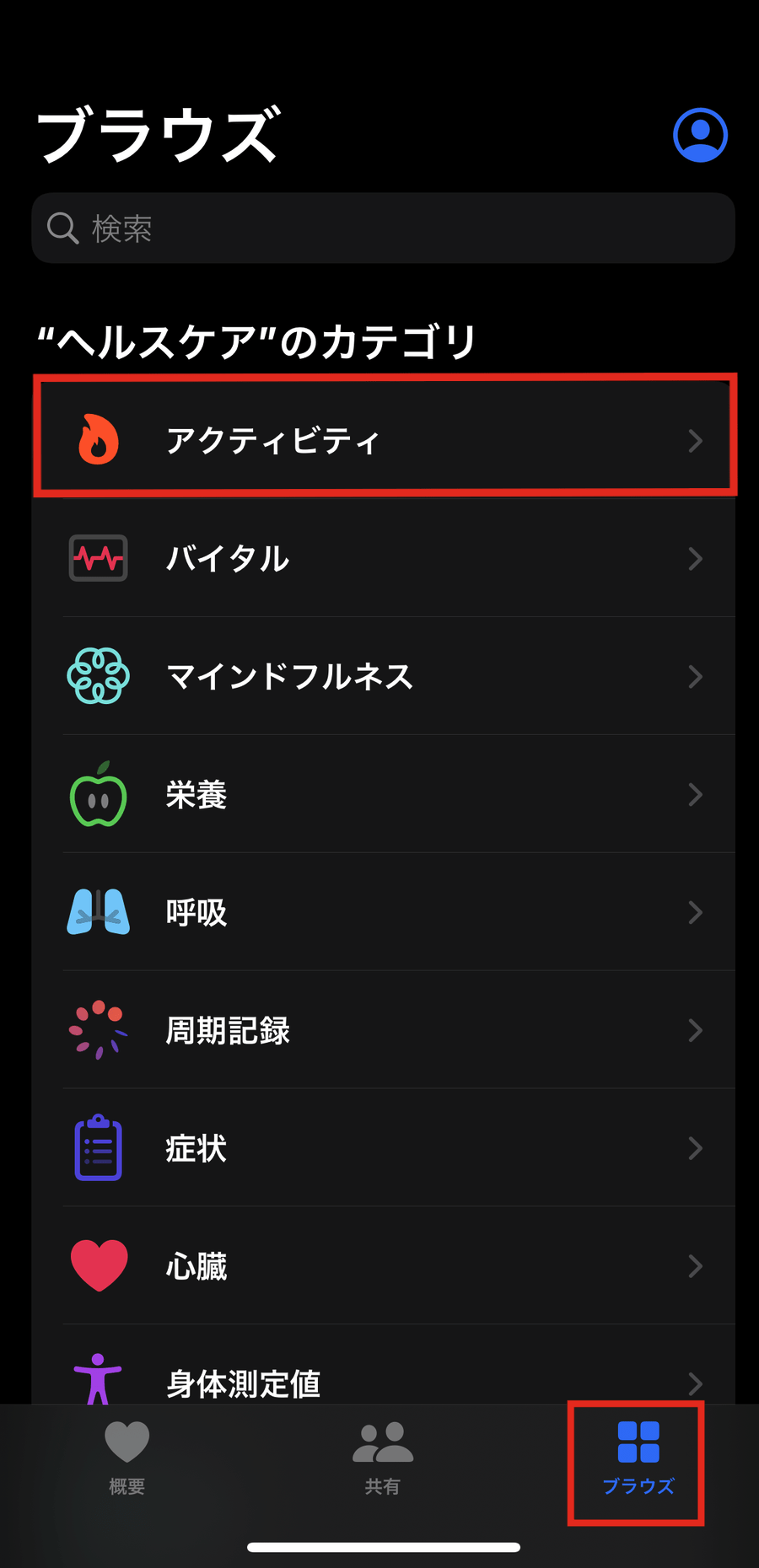The width and height of the screenshot is (759, 1568).
Task: Open the 栄養 category
Action: pyautogui.click(x=384, y=794)
